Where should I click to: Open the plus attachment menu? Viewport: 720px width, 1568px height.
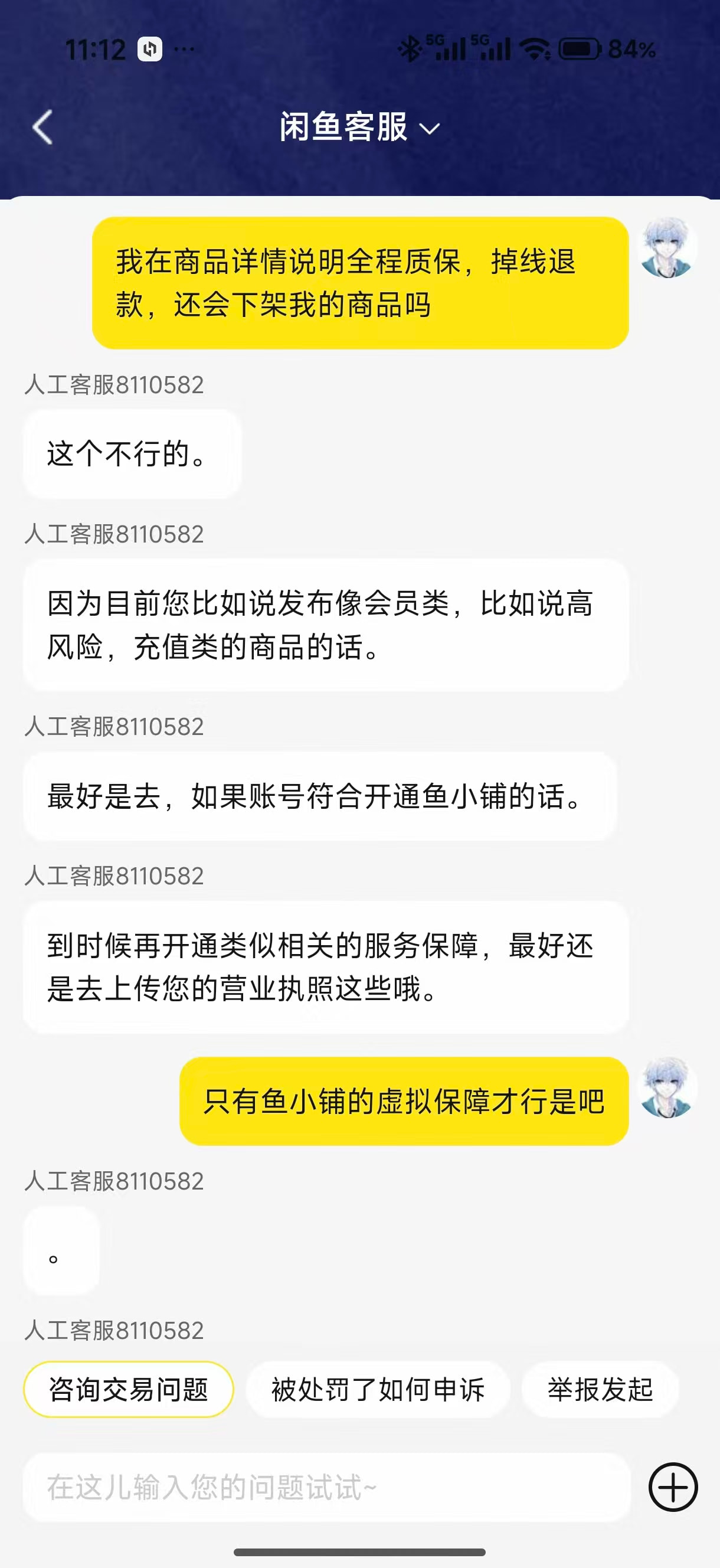(673, 1487)
